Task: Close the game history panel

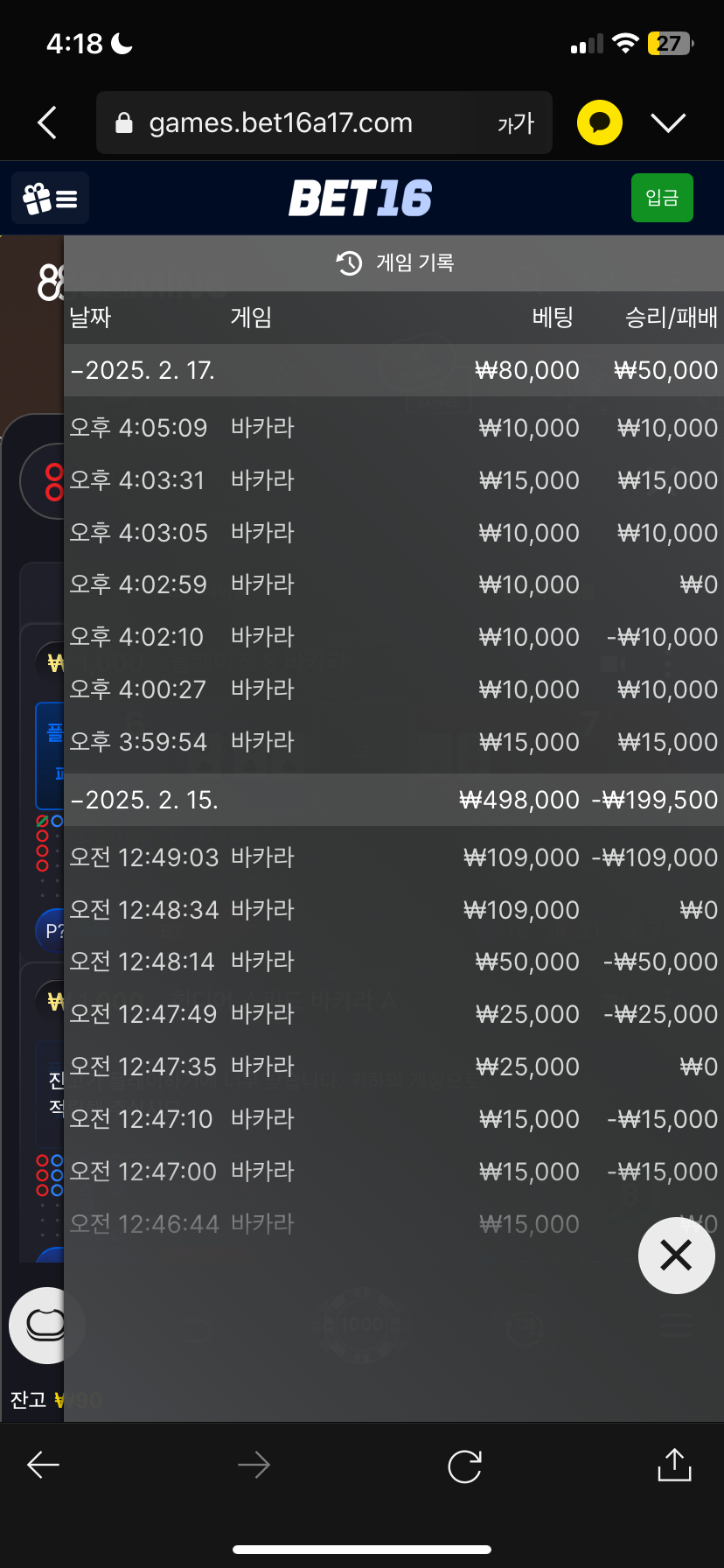Action: (x=676, y=1255)
